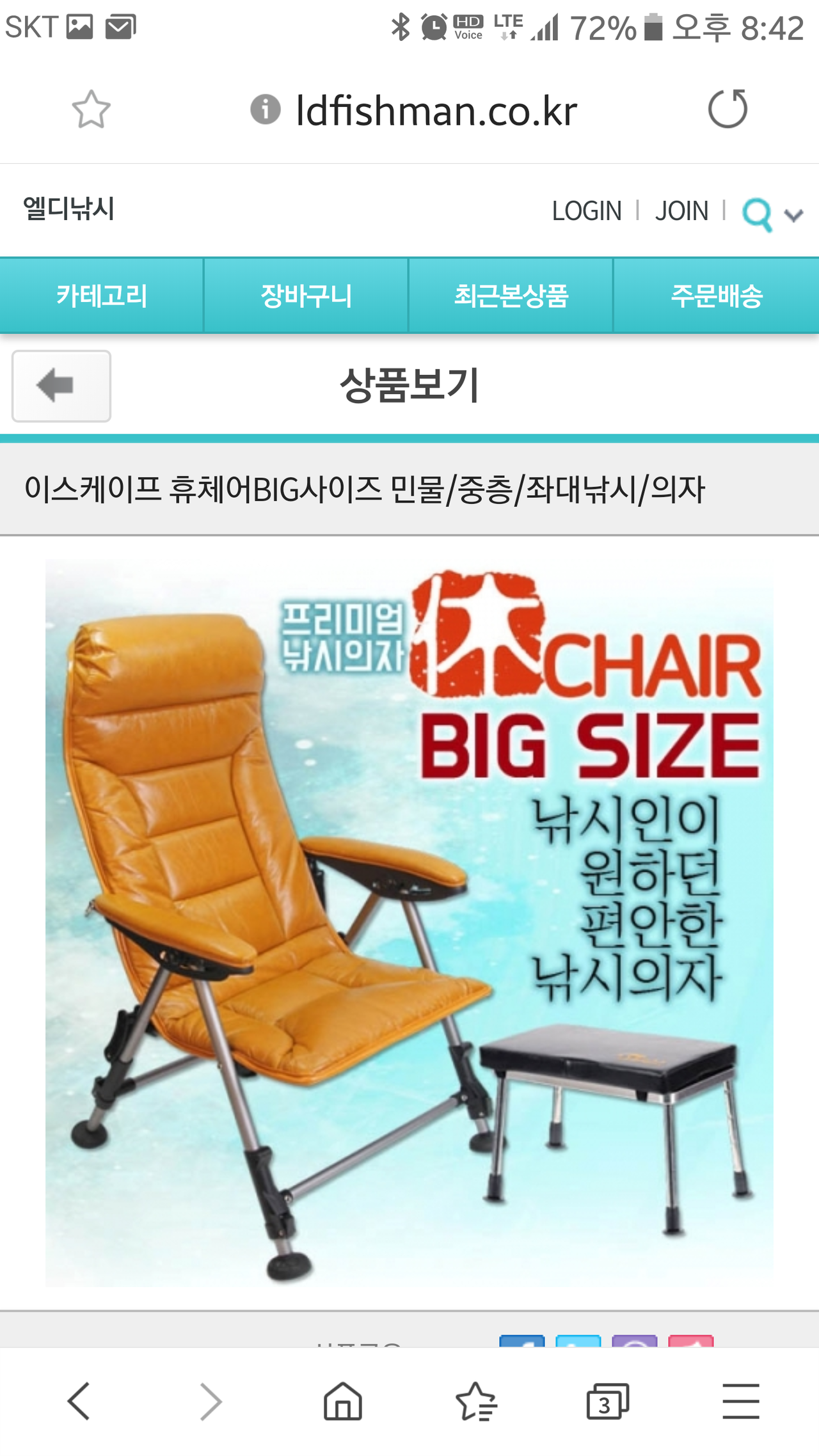Go to the 엘디낚시 home logo
The width and height of the screenshot is (819, 1456).
68,209
